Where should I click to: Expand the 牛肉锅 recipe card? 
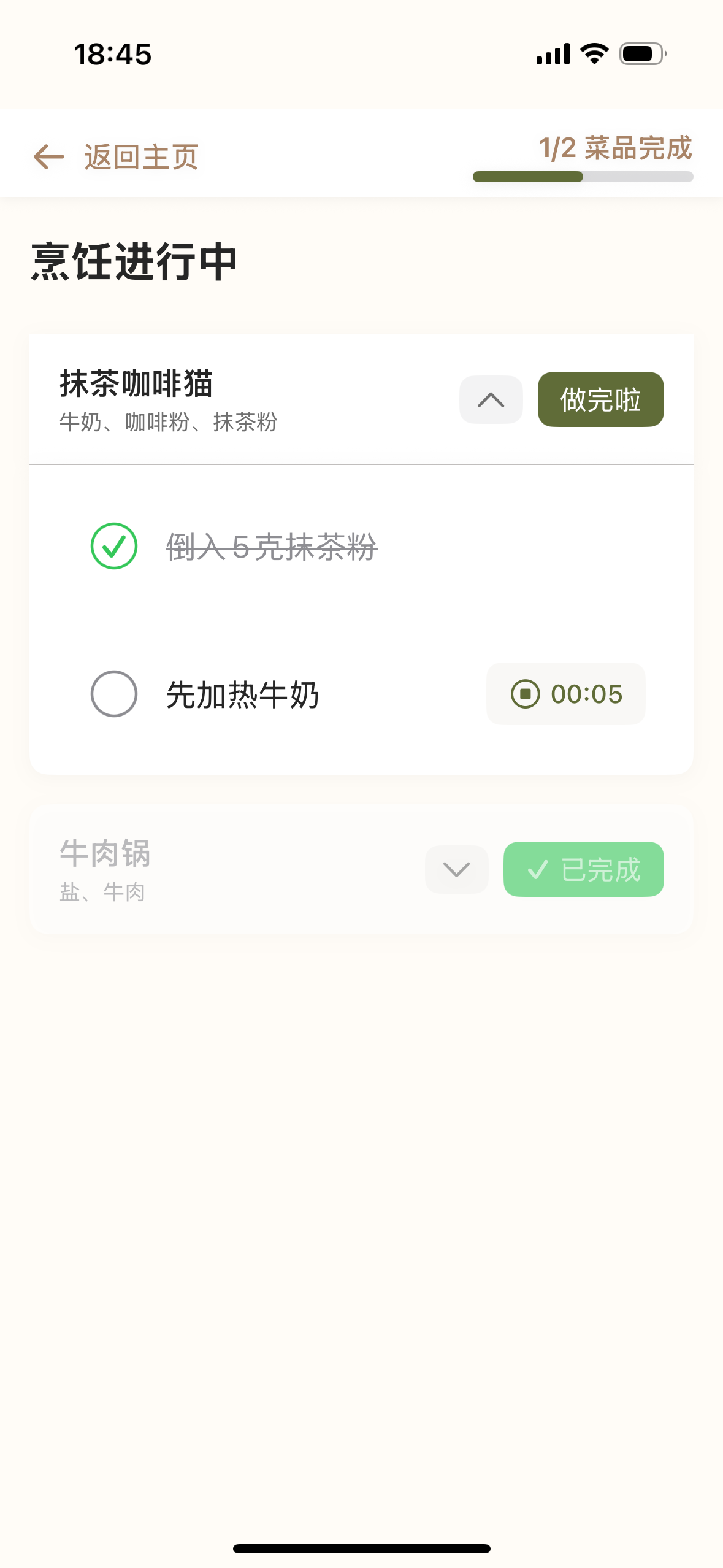(x=456, y=869)
